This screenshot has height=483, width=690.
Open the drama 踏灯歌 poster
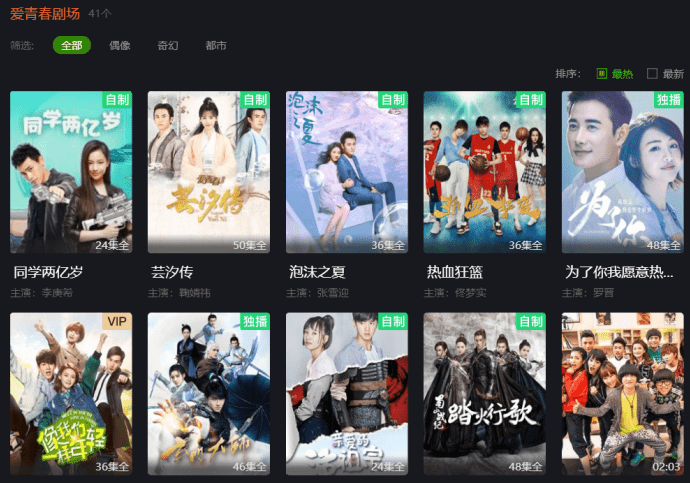pos(484,393)
